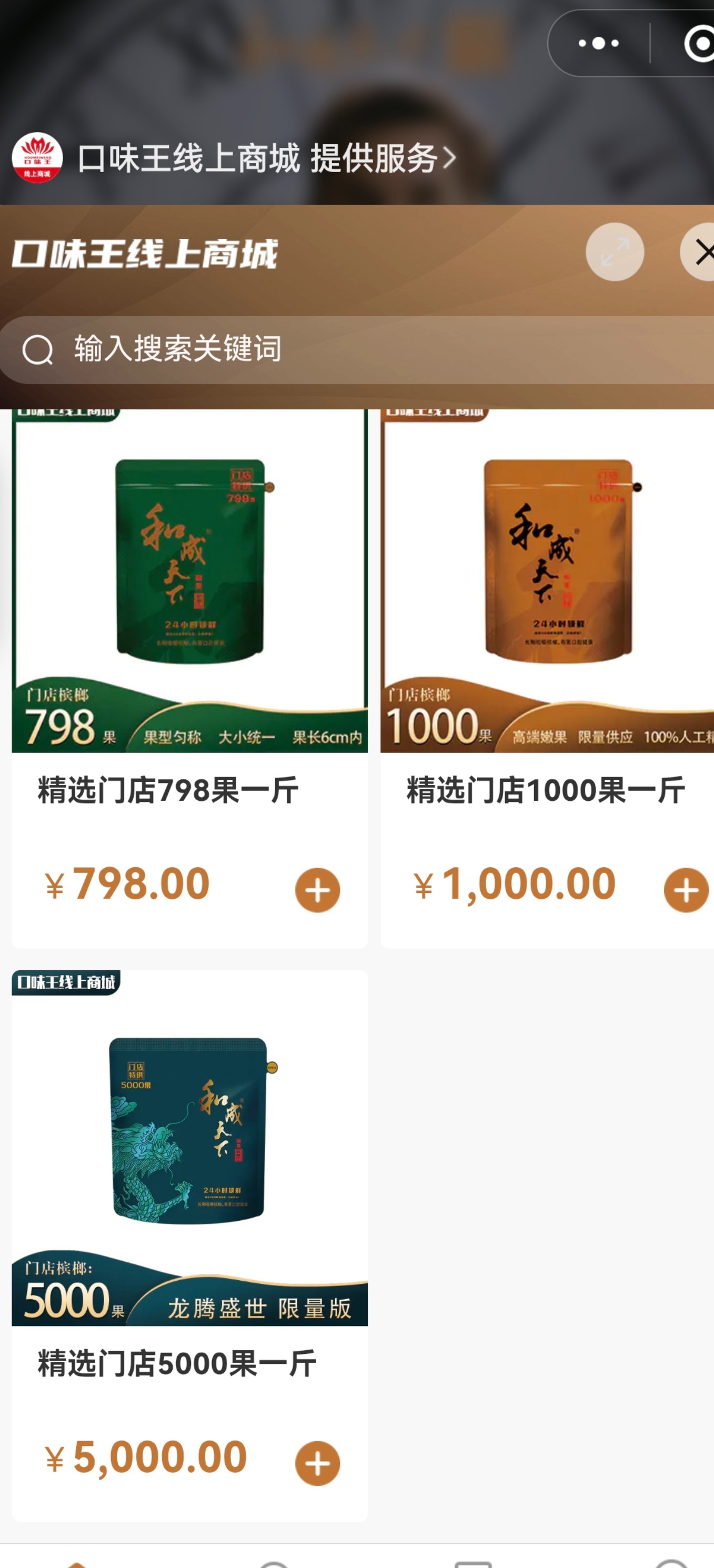Dismiss the 口味王线上商城 panel
The width and height of the screenshot is (714, 1568).
pos(701,252)
